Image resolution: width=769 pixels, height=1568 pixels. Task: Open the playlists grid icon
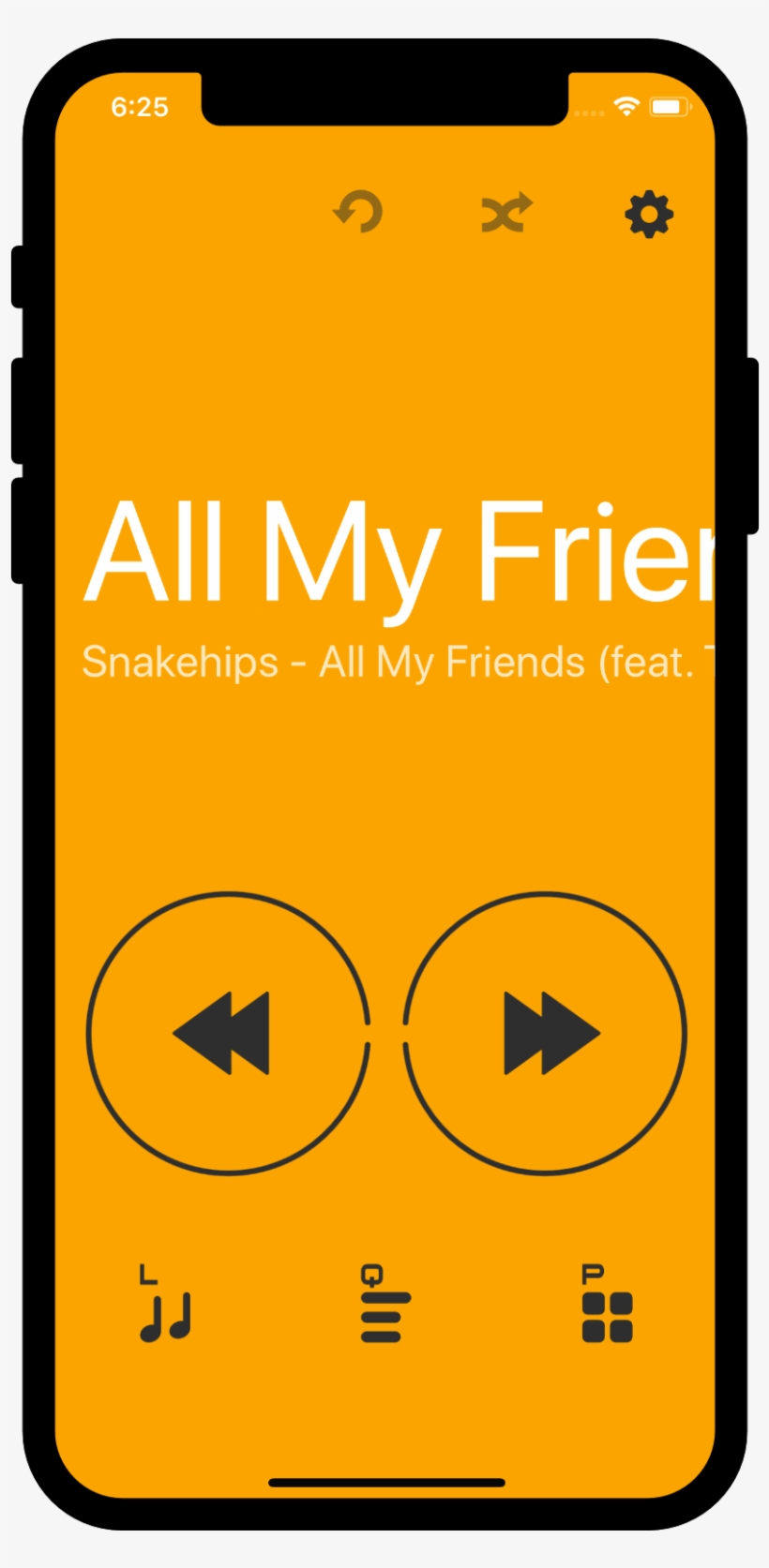click(606, 1307)
